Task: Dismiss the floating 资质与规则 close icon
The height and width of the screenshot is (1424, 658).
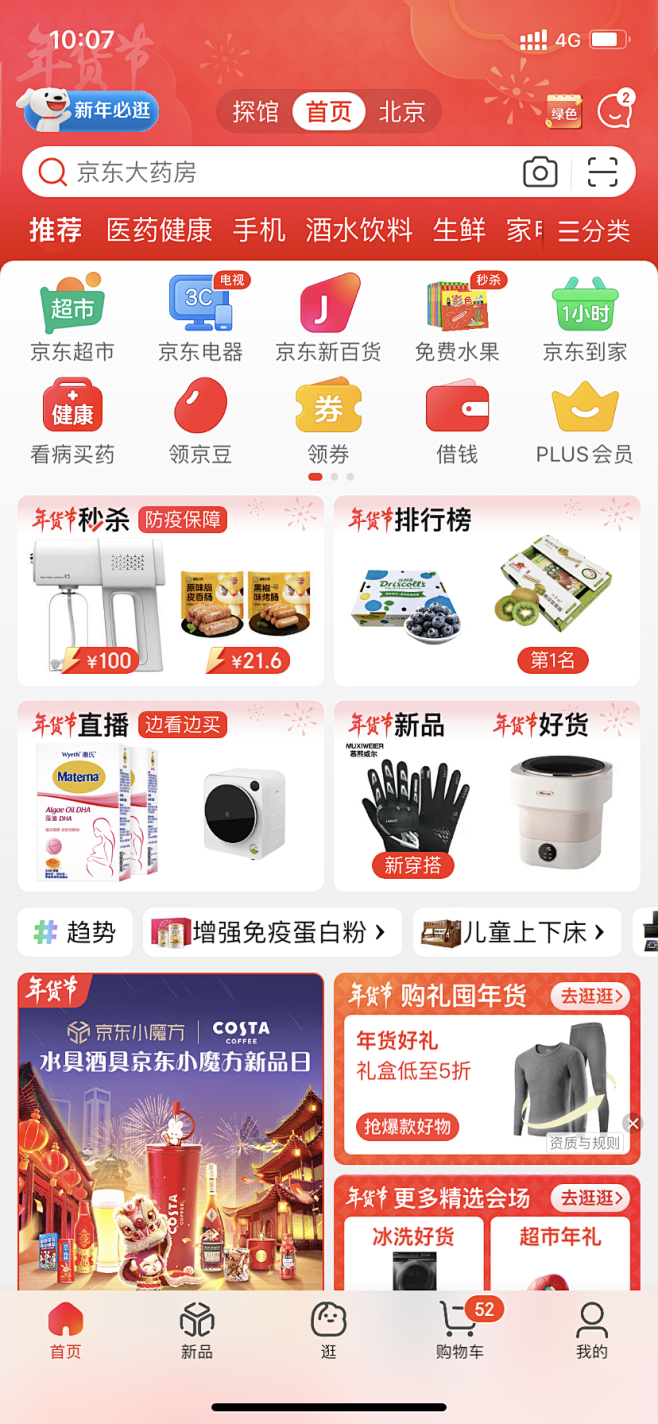Action: pos(632,1123)
